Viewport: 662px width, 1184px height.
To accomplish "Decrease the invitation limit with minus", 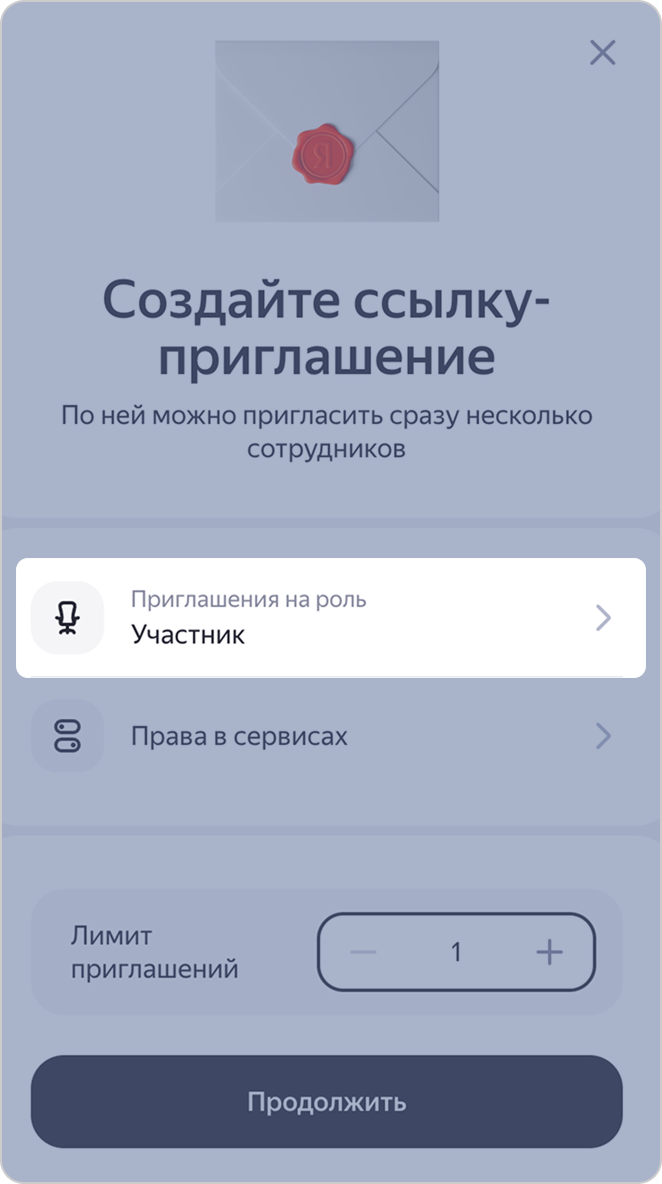I will (363, 952).
